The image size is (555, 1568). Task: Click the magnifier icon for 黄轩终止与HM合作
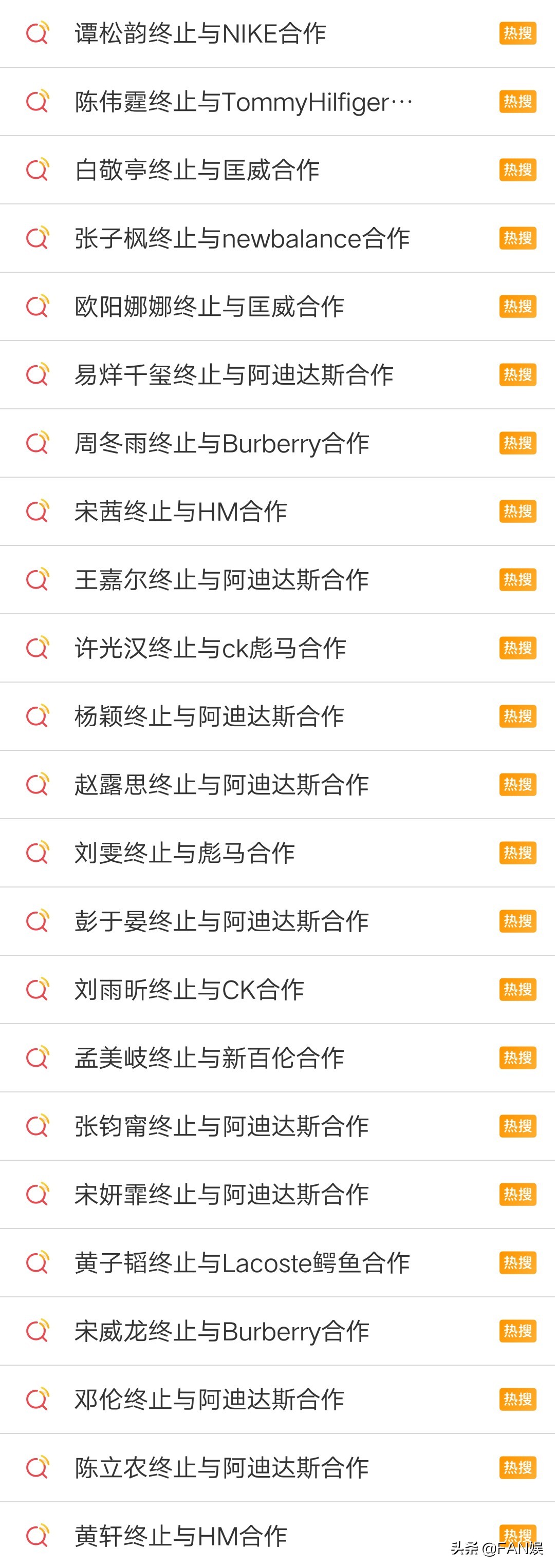coord(38,1535)
